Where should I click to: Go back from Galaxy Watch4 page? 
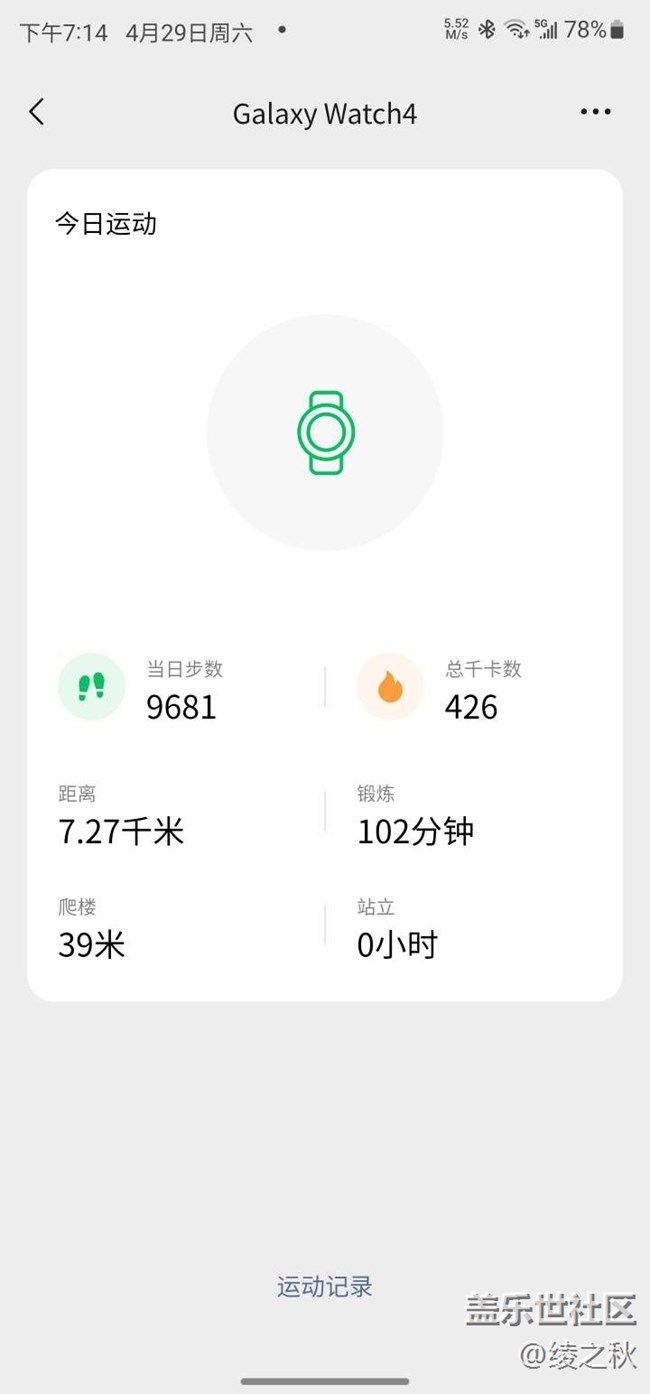tap(37, 112)
